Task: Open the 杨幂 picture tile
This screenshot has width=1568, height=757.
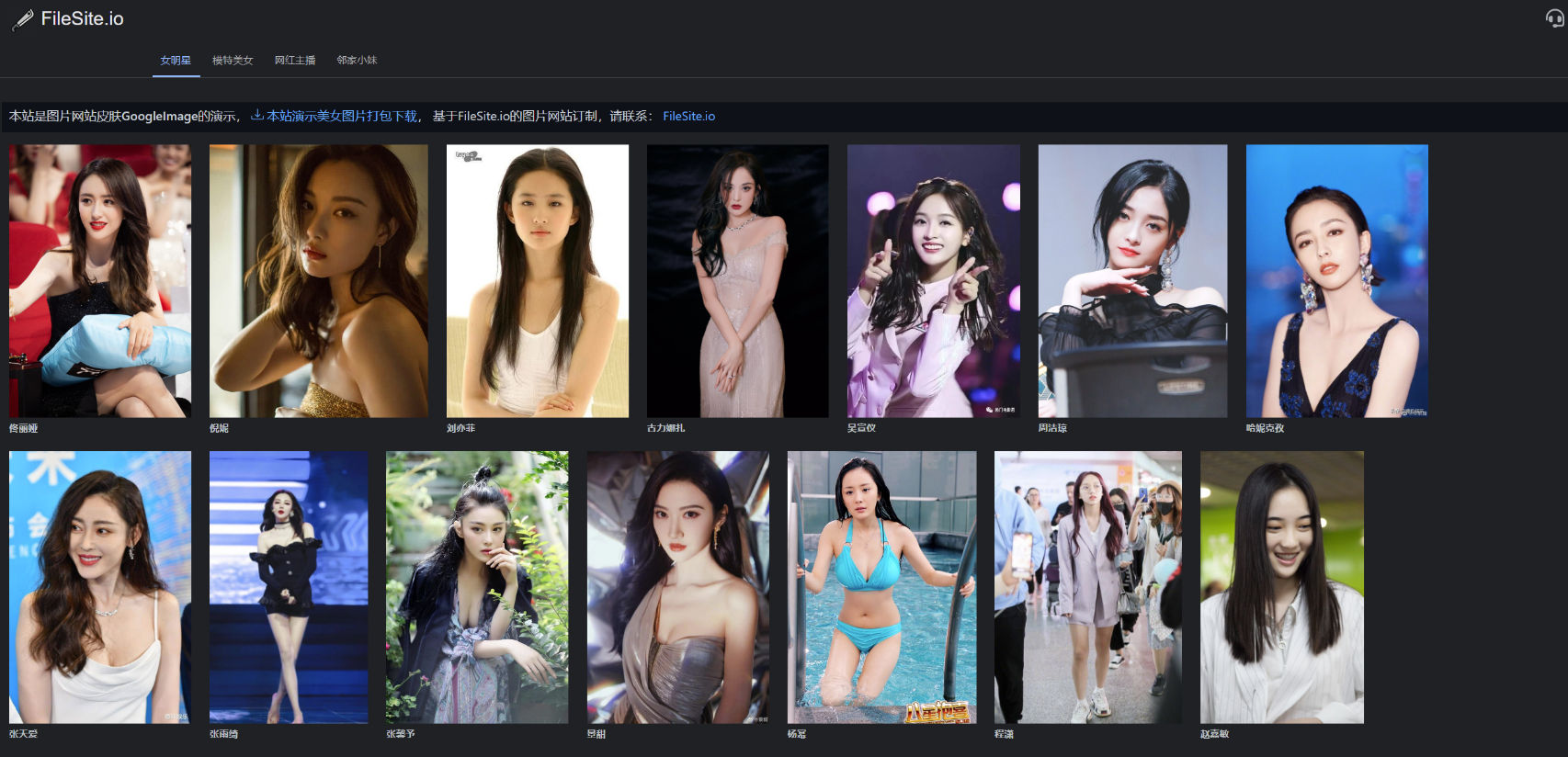Action: coord(881,587)
